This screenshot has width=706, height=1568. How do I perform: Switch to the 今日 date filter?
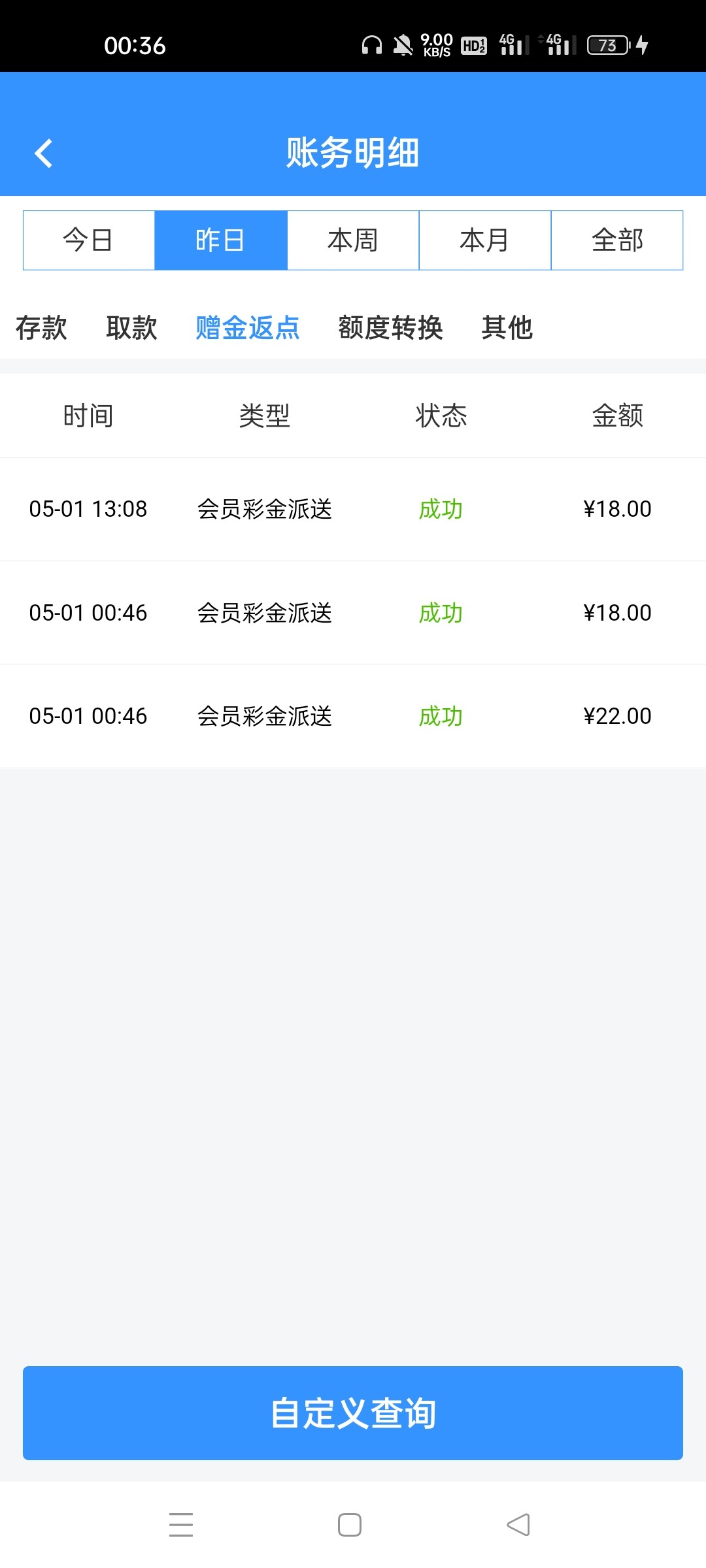[89, 240]
